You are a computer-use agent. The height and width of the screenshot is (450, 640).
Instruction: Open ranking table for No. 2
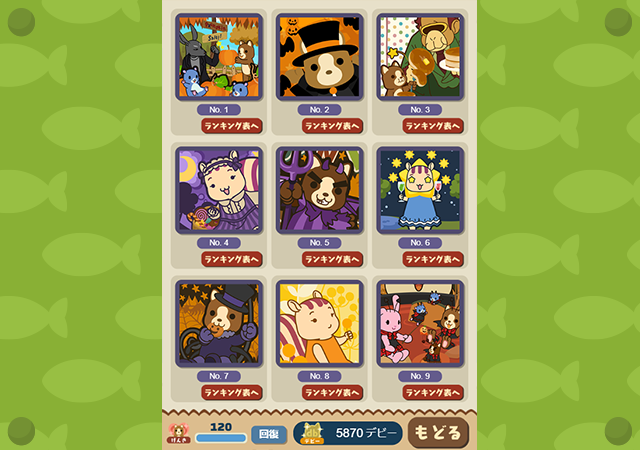click(333, 126)
